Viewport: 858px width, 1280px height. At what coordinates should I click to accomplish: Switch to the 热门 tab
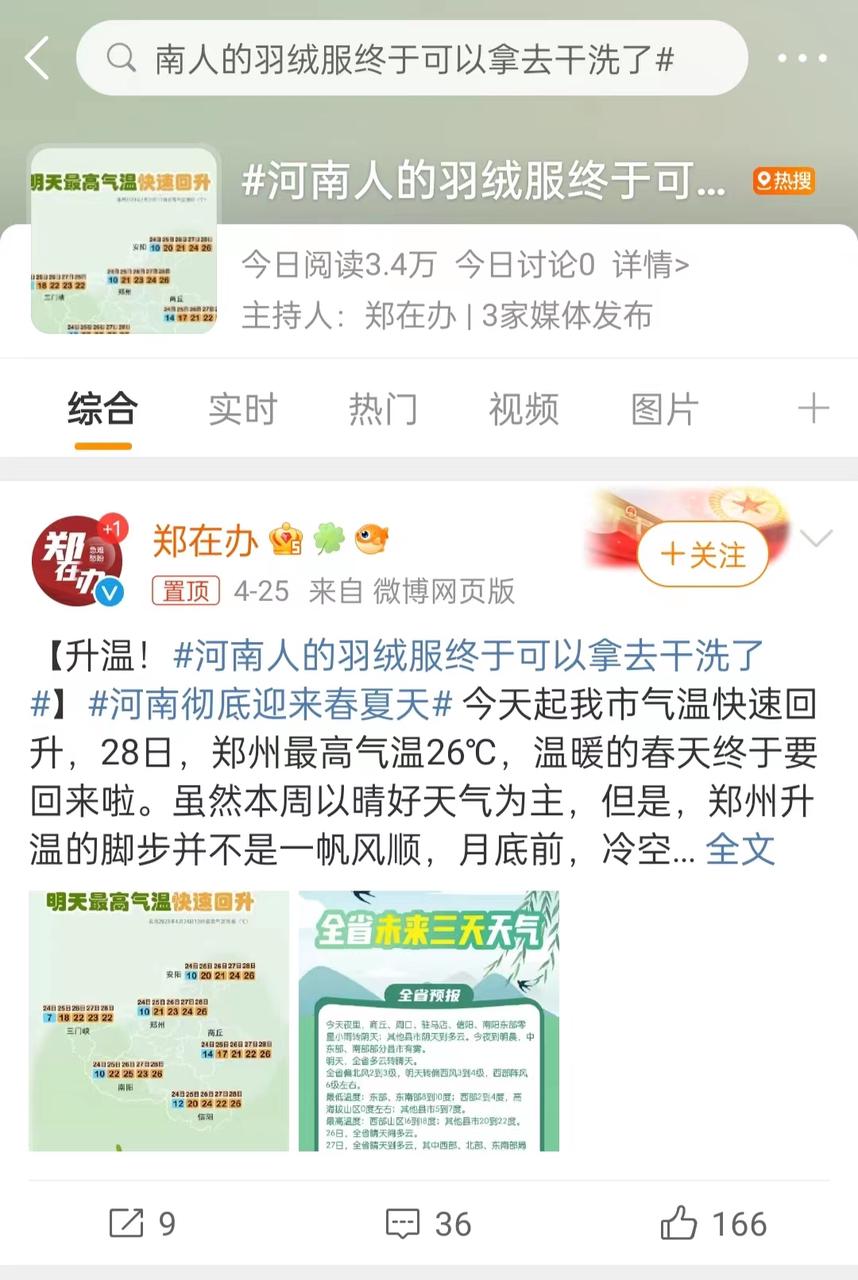pyautogui.click(x=382, y=409)
